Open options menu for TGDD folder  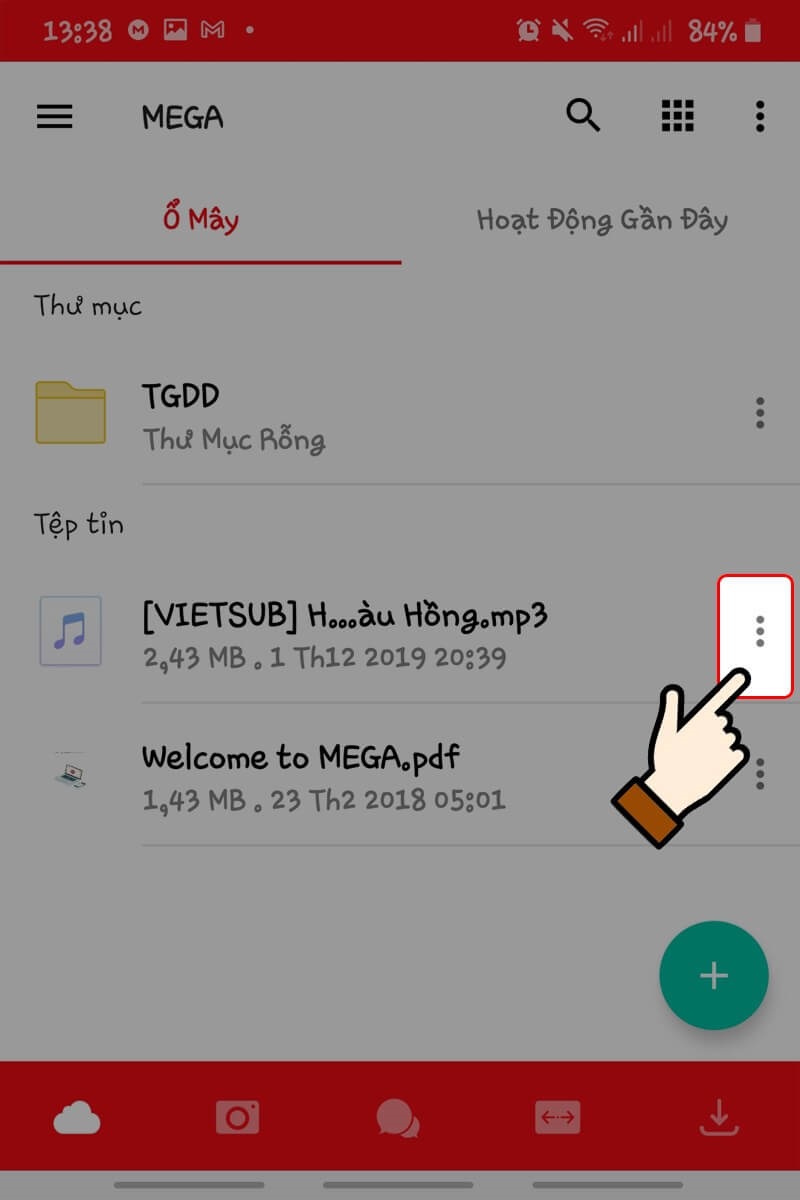[760, 413]
